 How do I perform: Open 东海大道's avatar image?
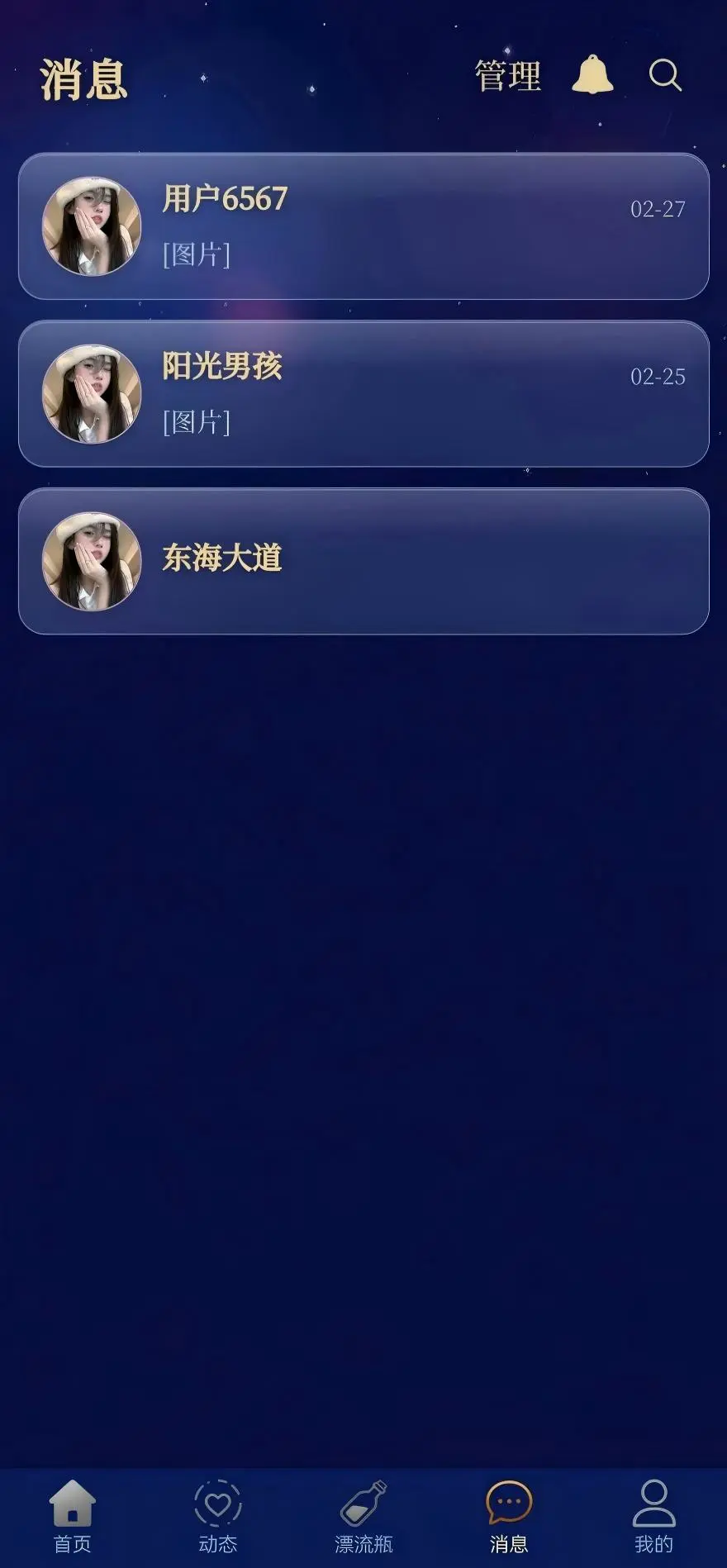tap(92, 559)
